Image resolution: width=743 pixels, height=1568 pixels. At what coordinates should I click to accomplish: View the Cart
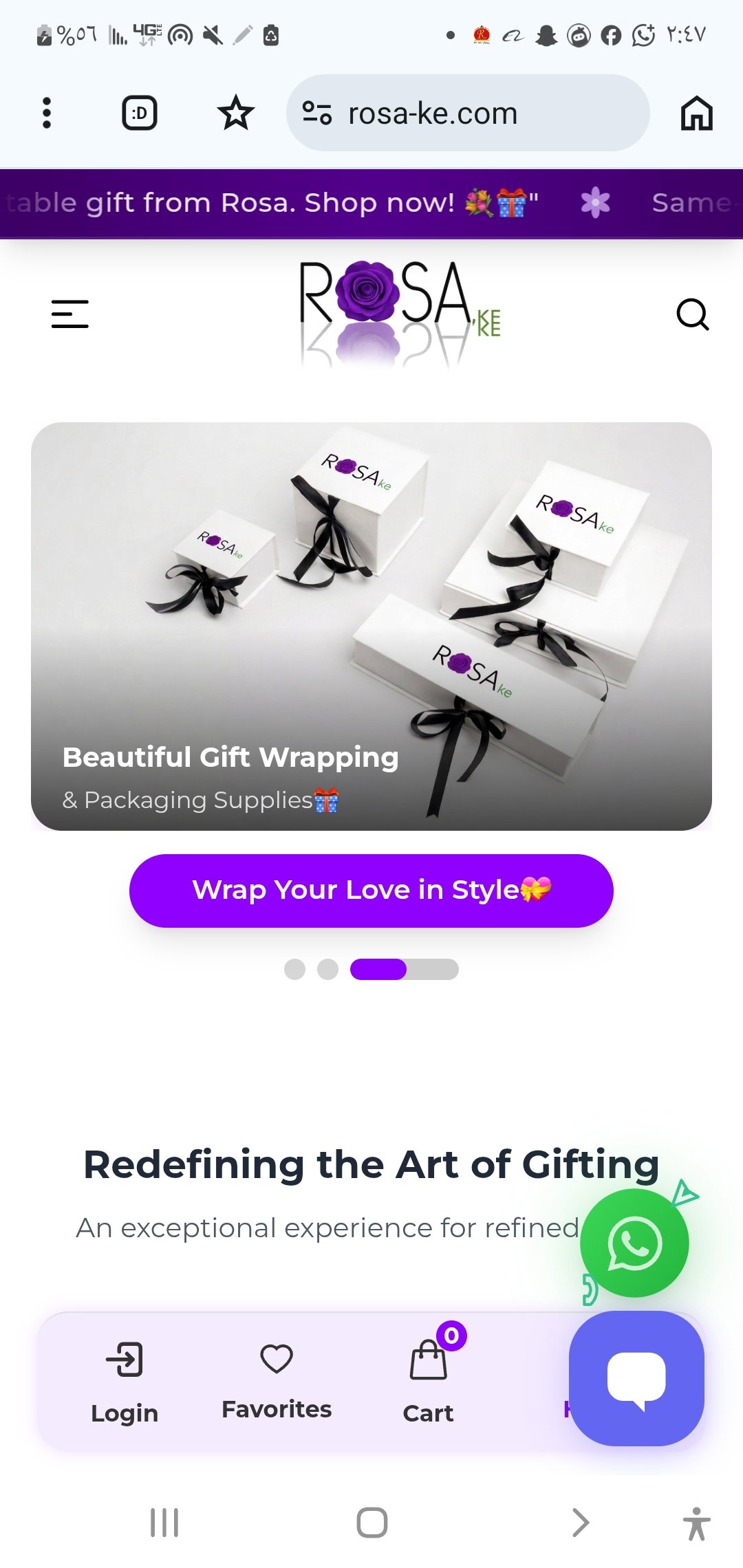pos(428,1382)
